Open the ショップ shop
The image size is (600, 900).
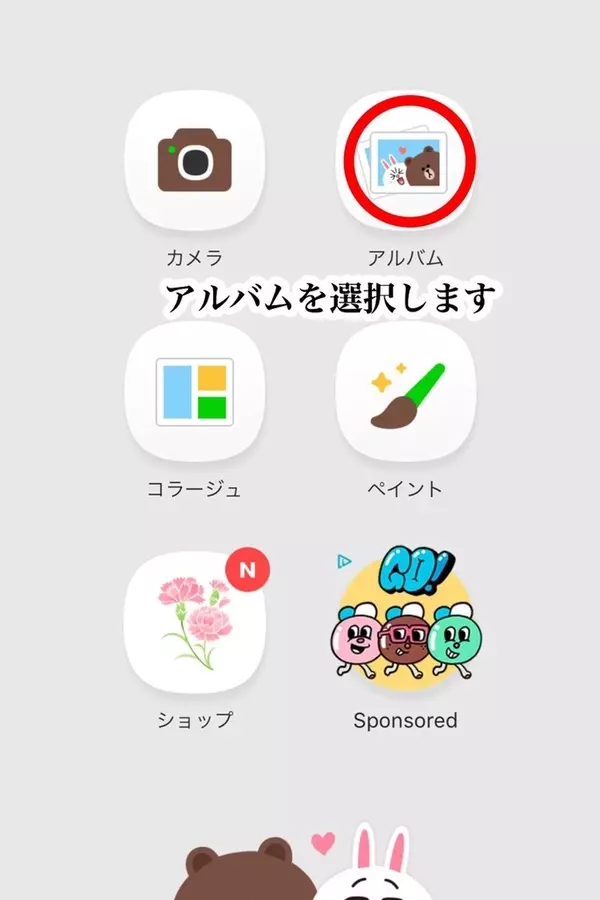195,622
